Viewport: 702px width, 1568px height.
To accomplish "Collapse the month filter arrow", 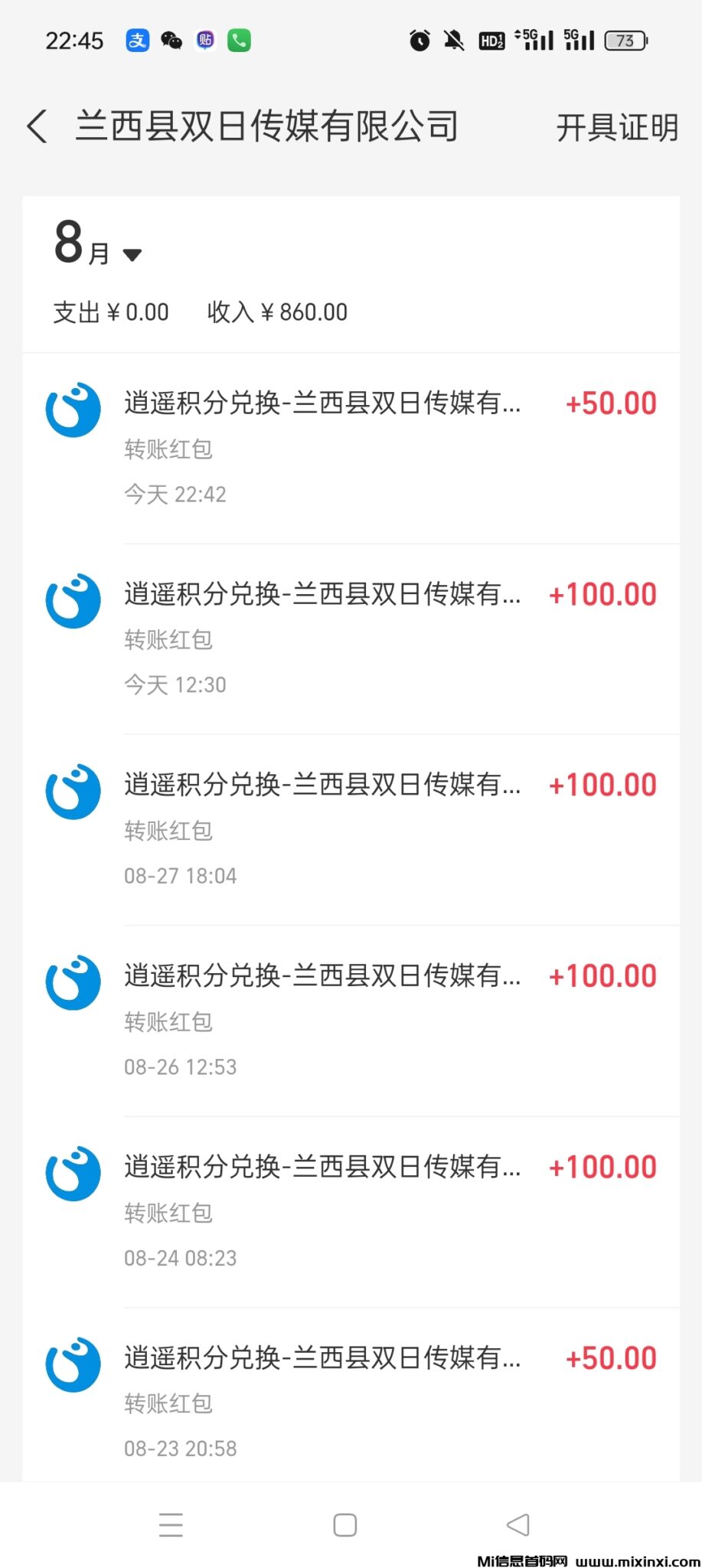I will pyautogui.click(x=132, y=255).
